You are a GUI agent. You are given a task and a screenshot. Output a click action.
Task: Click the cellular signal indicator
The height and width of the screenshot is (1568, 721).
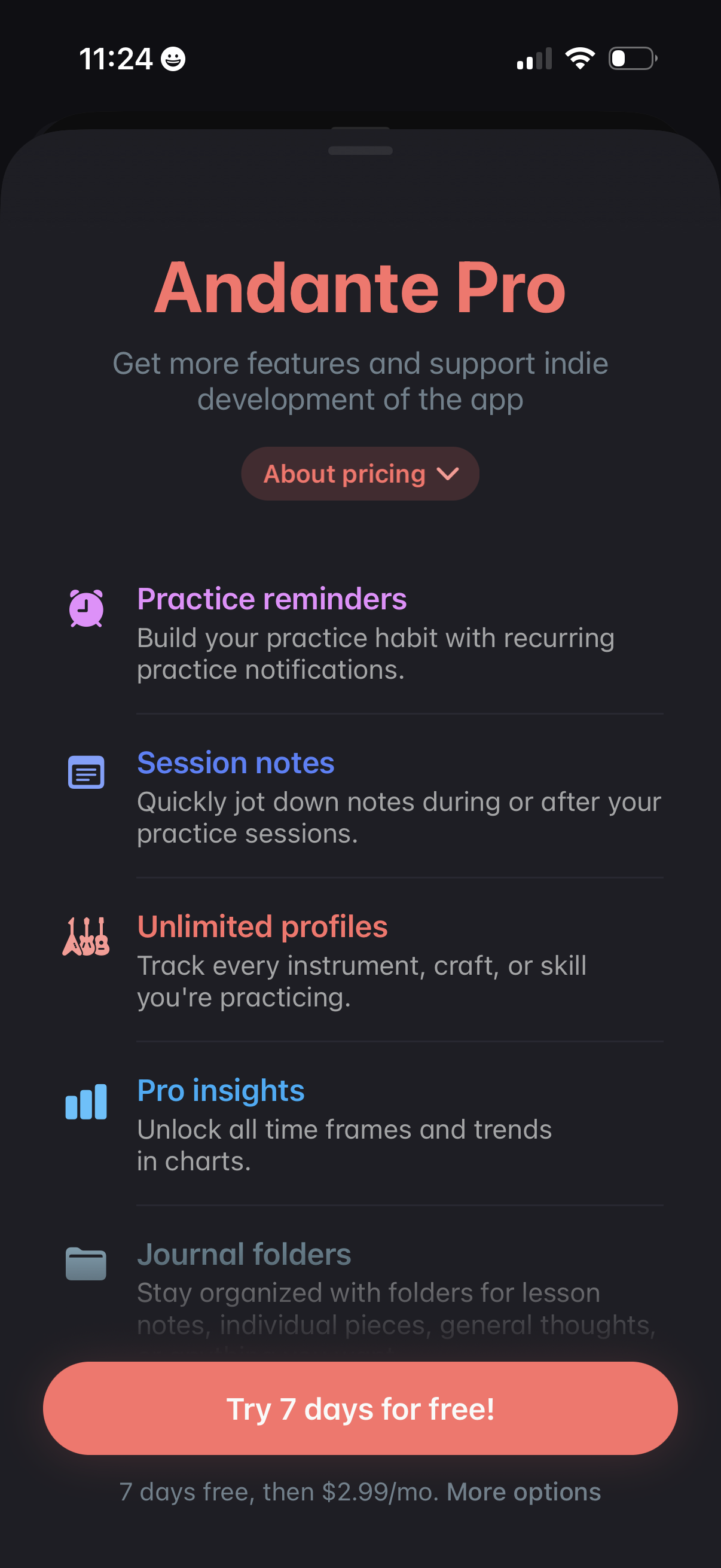point(534,57)
